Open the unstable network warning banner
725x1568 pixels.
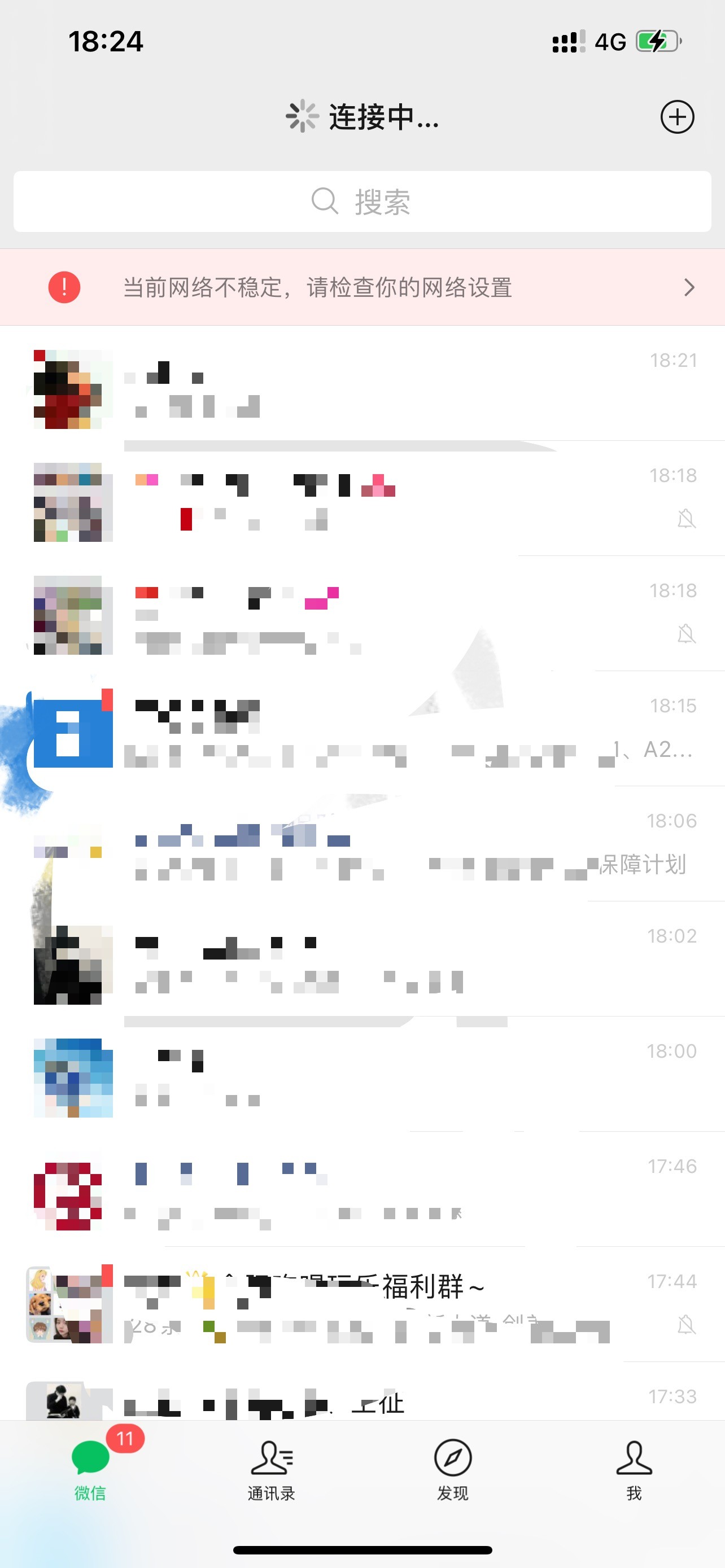click(362, 287)
